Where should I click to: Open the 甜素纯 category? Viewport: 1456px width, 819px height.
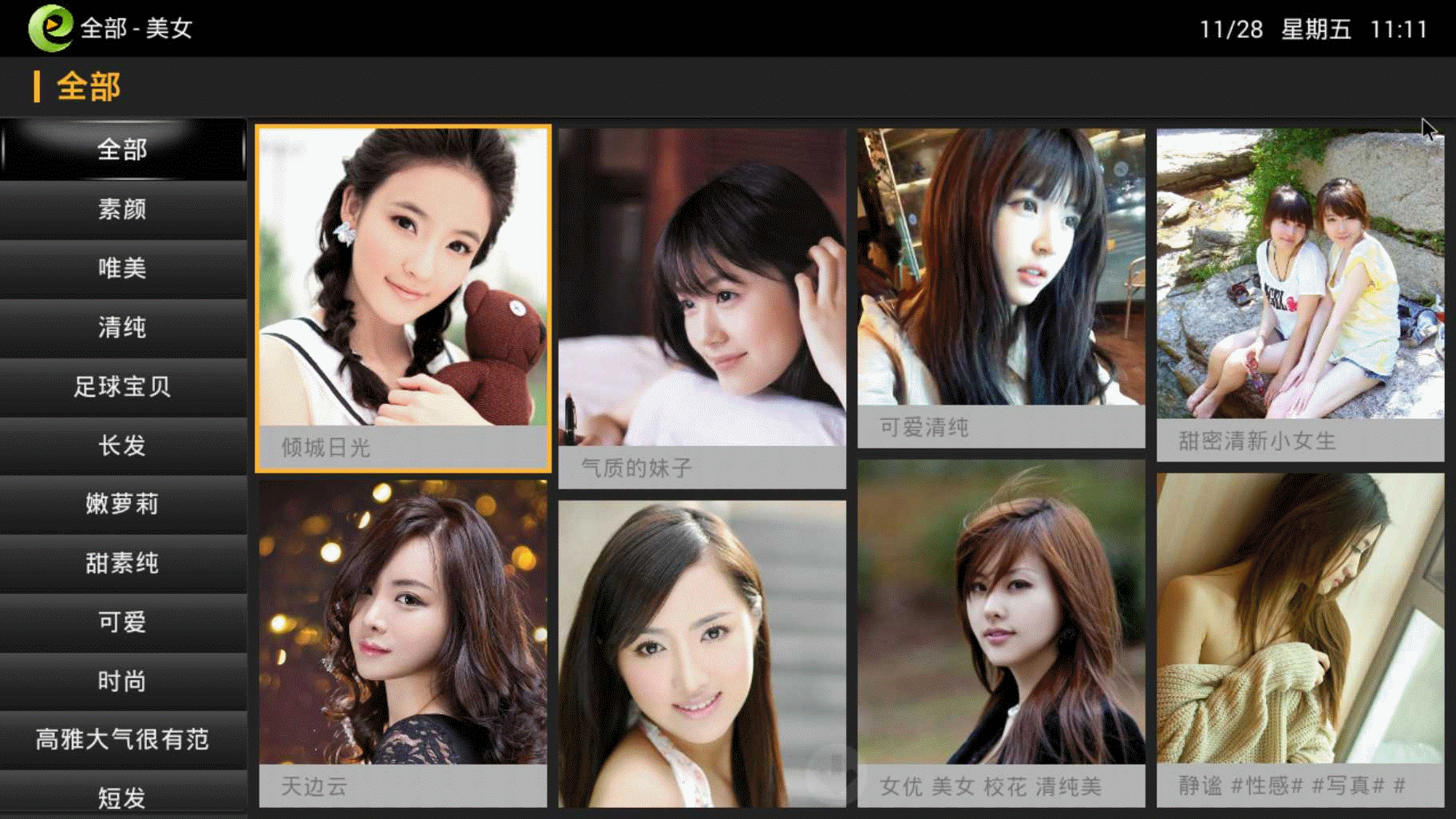coord(122,563)
